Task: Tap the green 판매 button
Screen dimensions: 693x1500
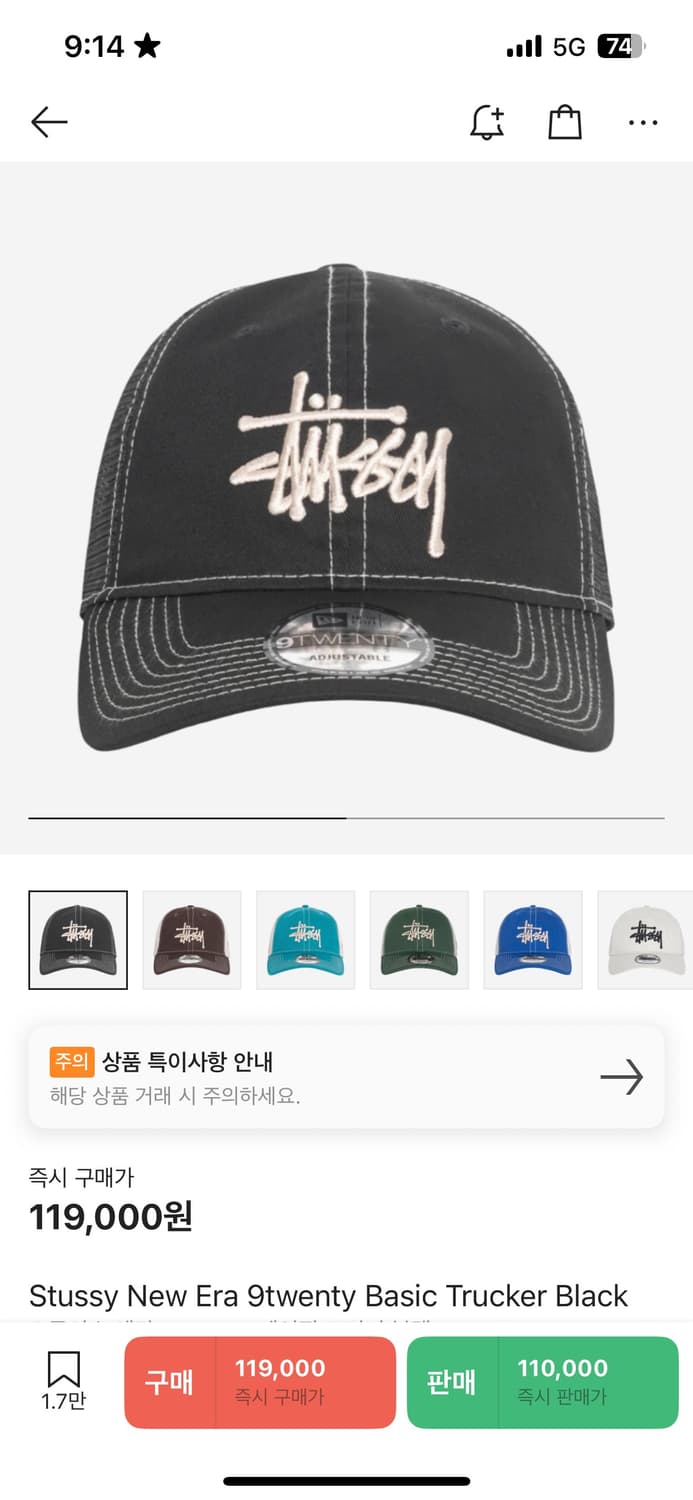Action: click(542, 1382)
